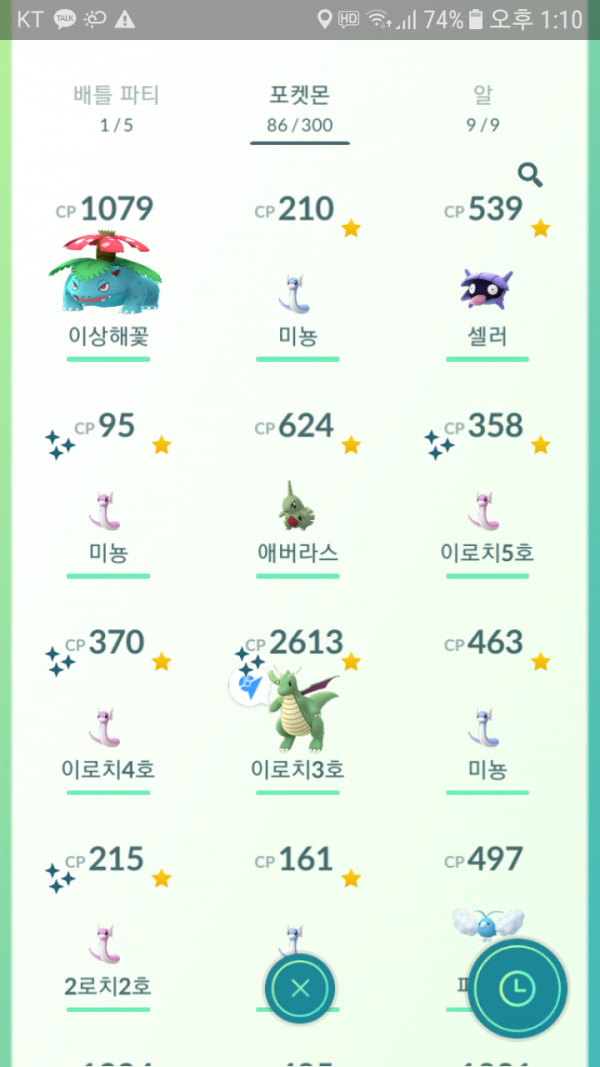The height and width of the screenshot is (1067, 600).
Task: Open 애버라스 with CP 624
Action: (x=298, y=495)
